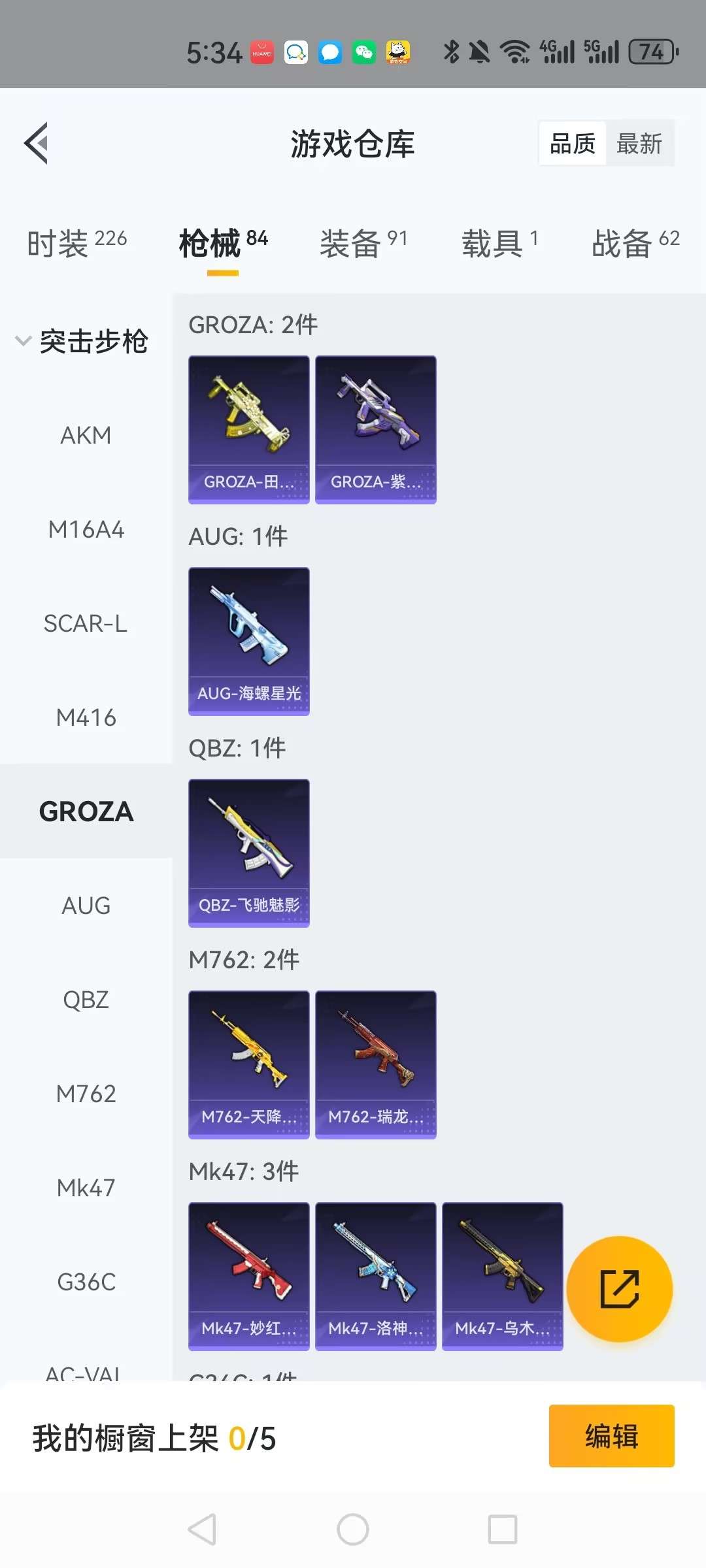Screen dimensions: 706x1568
Task: Jump to M416 in the weapon list
Action: [x=86, y=717]
